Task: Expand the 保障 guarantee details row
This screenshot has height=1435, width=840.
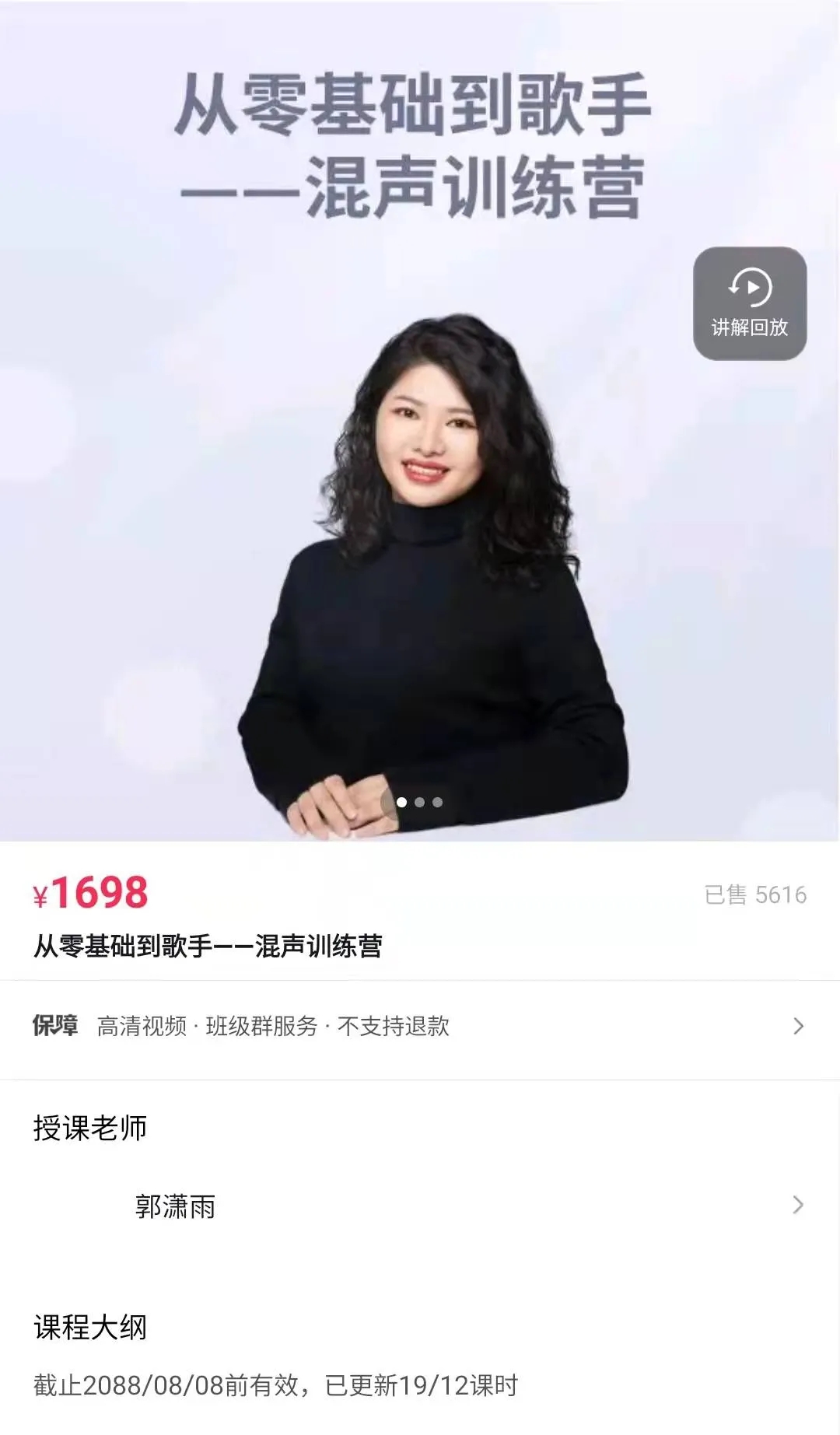Action: 420,1027
